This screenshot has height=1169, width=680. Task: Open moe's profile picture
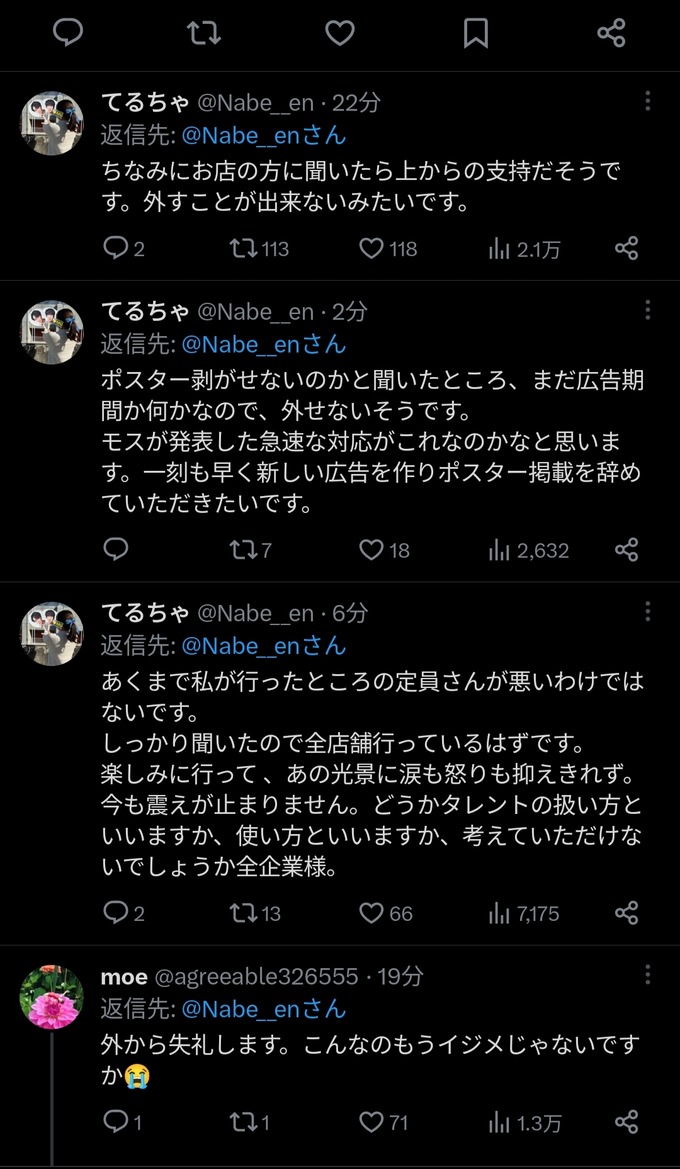(x=51, y=998)
